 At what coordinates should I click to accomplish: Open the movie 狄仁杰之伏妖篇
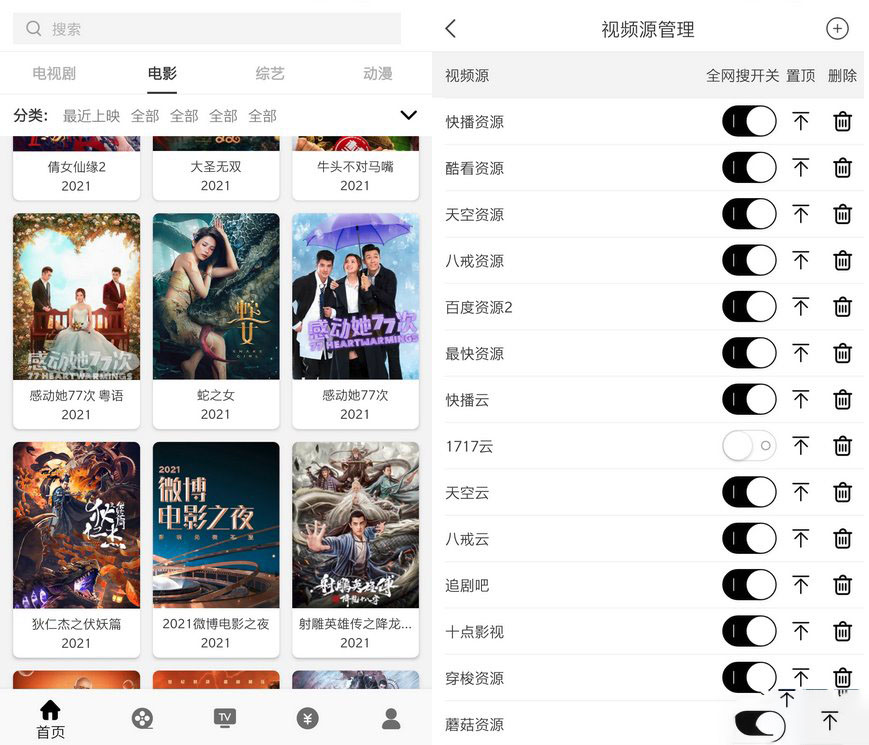pyautogui.click(x=76, y=548)
